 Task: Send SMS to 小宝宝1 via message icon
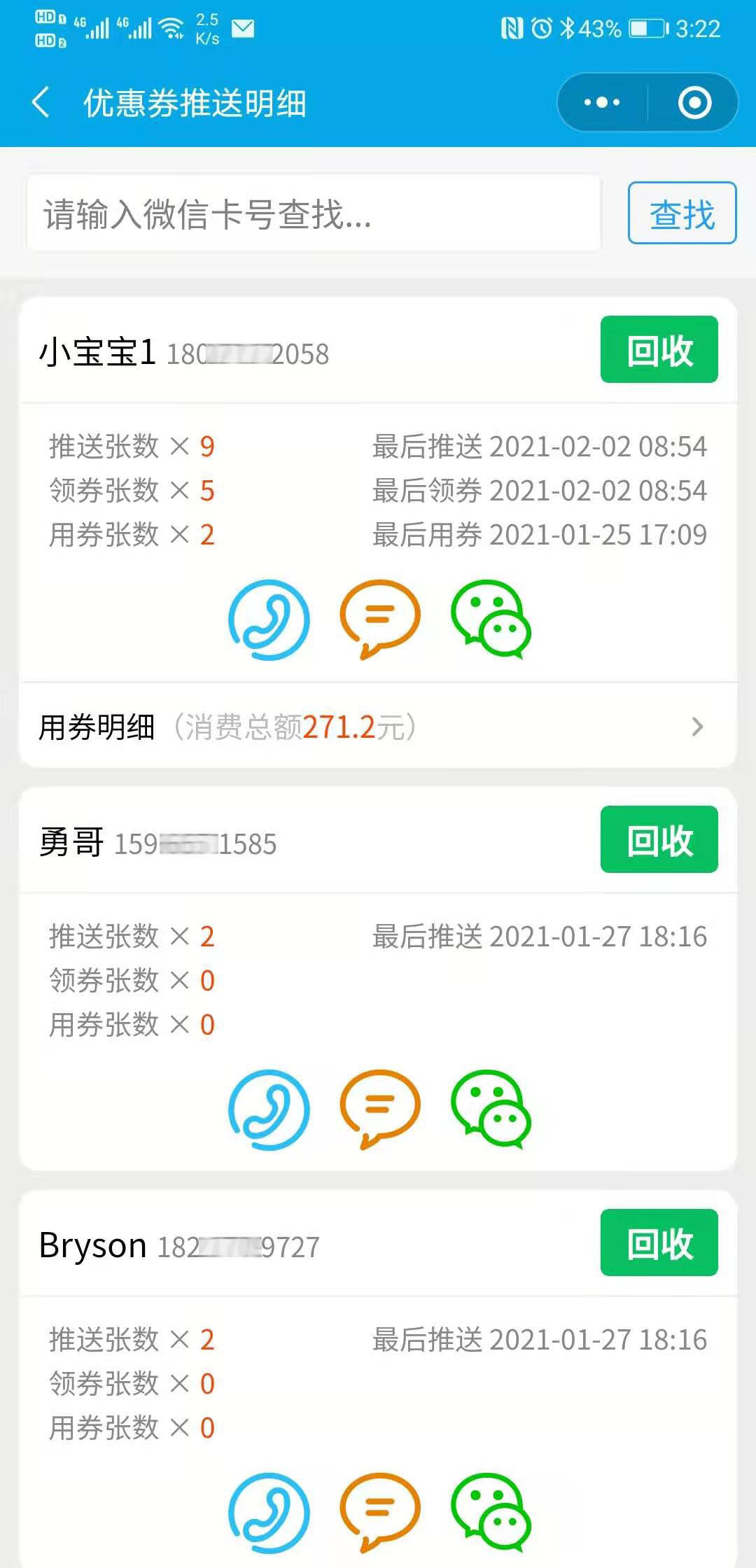pyautogui.click(x=378, y=619)
